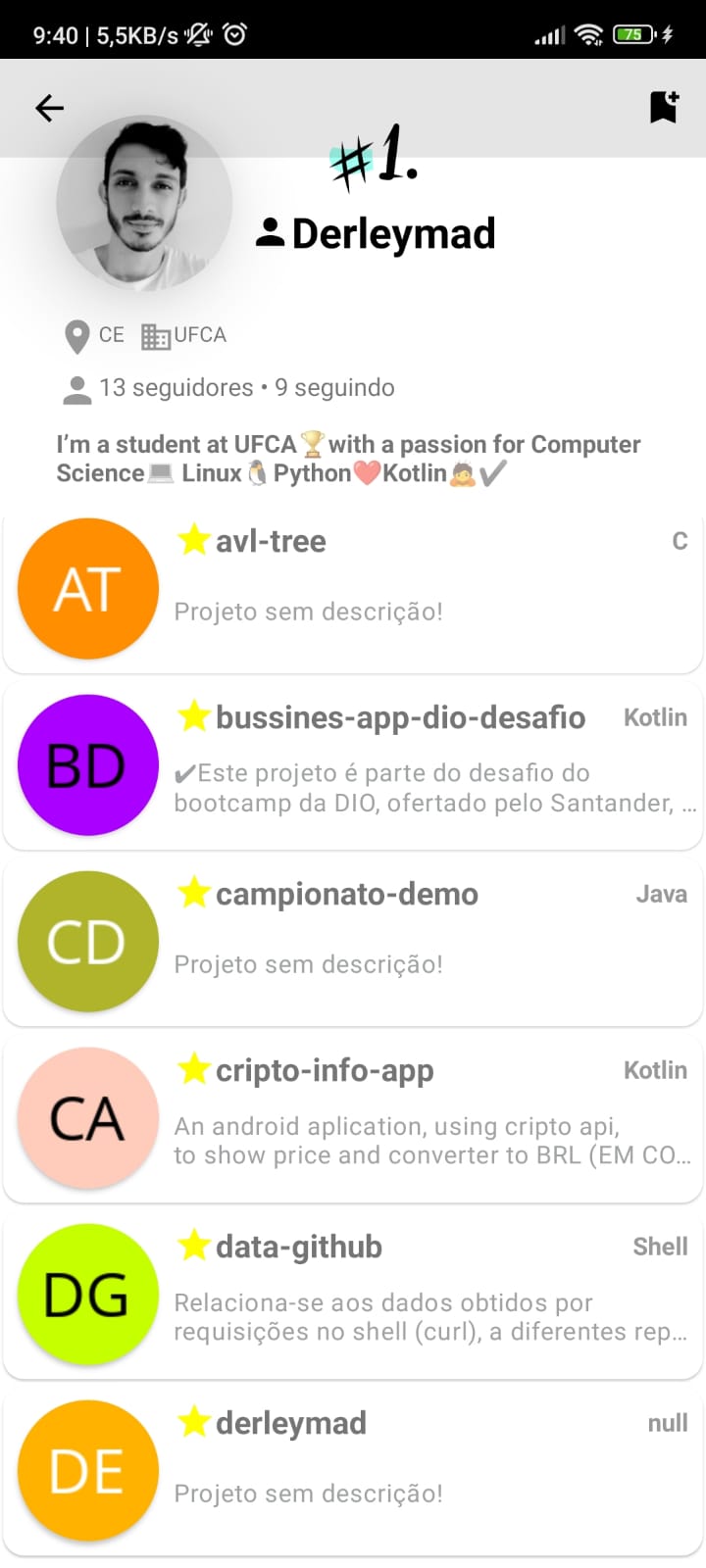Viewport: 706px width, 1568px height.
Task: View the cripto-info-app repository
Action: [353, 1119]
